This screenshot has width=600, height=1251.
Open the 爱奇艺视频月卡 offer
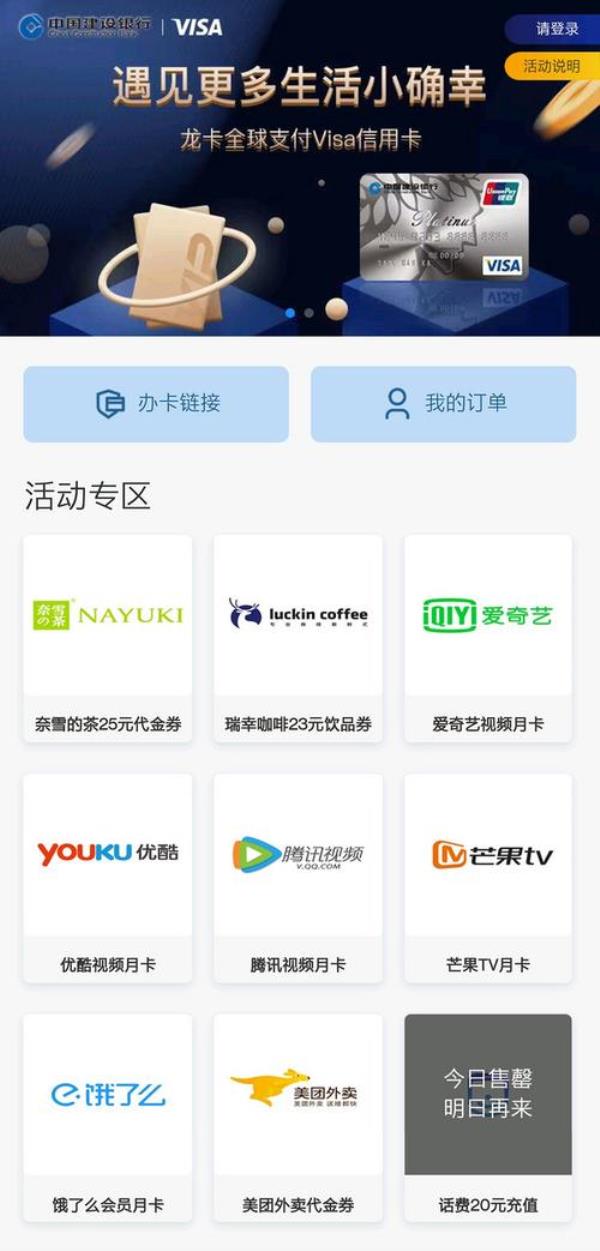coord(488,638)
